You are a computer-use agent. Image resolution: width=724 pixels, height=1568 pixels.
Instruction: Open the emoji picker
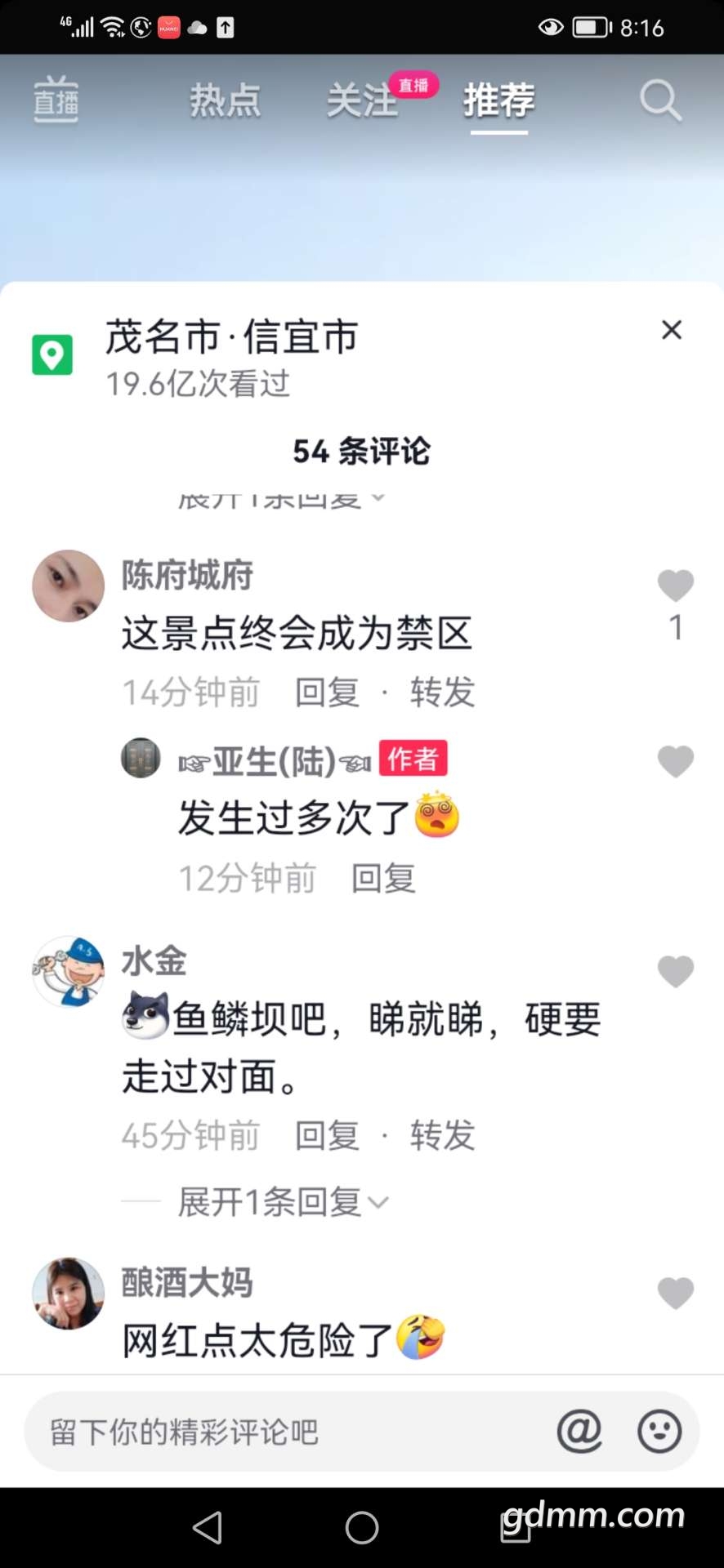click(659, 1432)
